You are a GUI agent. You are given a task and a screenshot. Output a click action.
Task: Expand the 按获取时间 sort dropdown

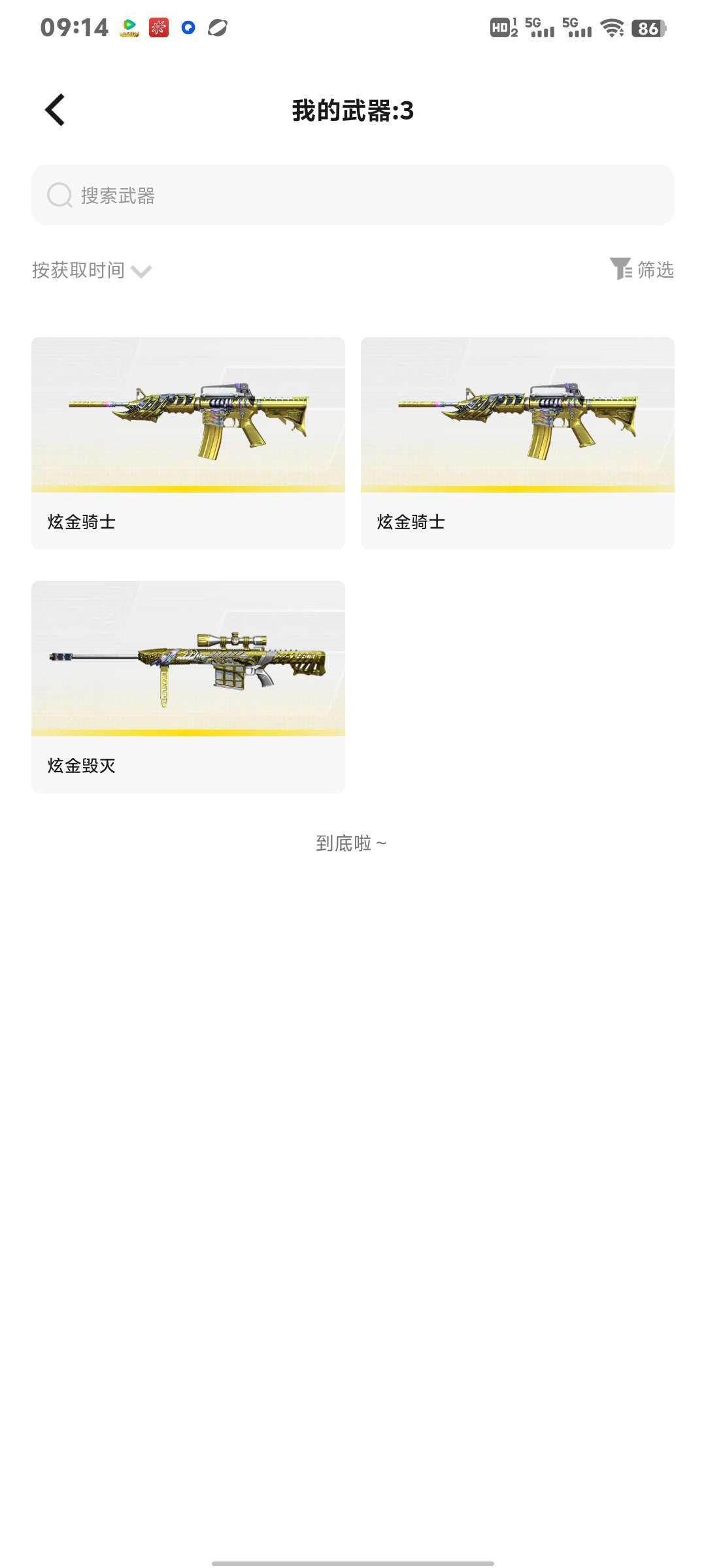point(92,270)
